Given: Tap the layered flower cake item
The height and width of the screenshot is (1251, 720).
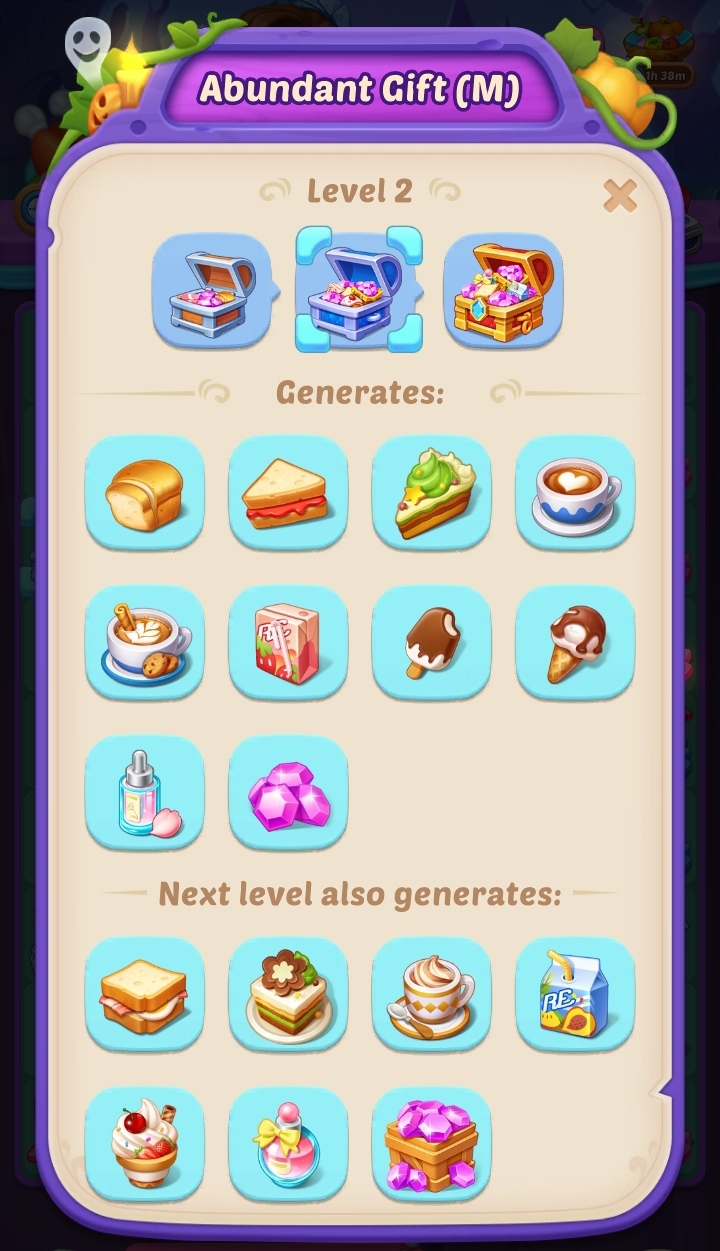Looking at the screenshot, I should click(x=288, y=994).
